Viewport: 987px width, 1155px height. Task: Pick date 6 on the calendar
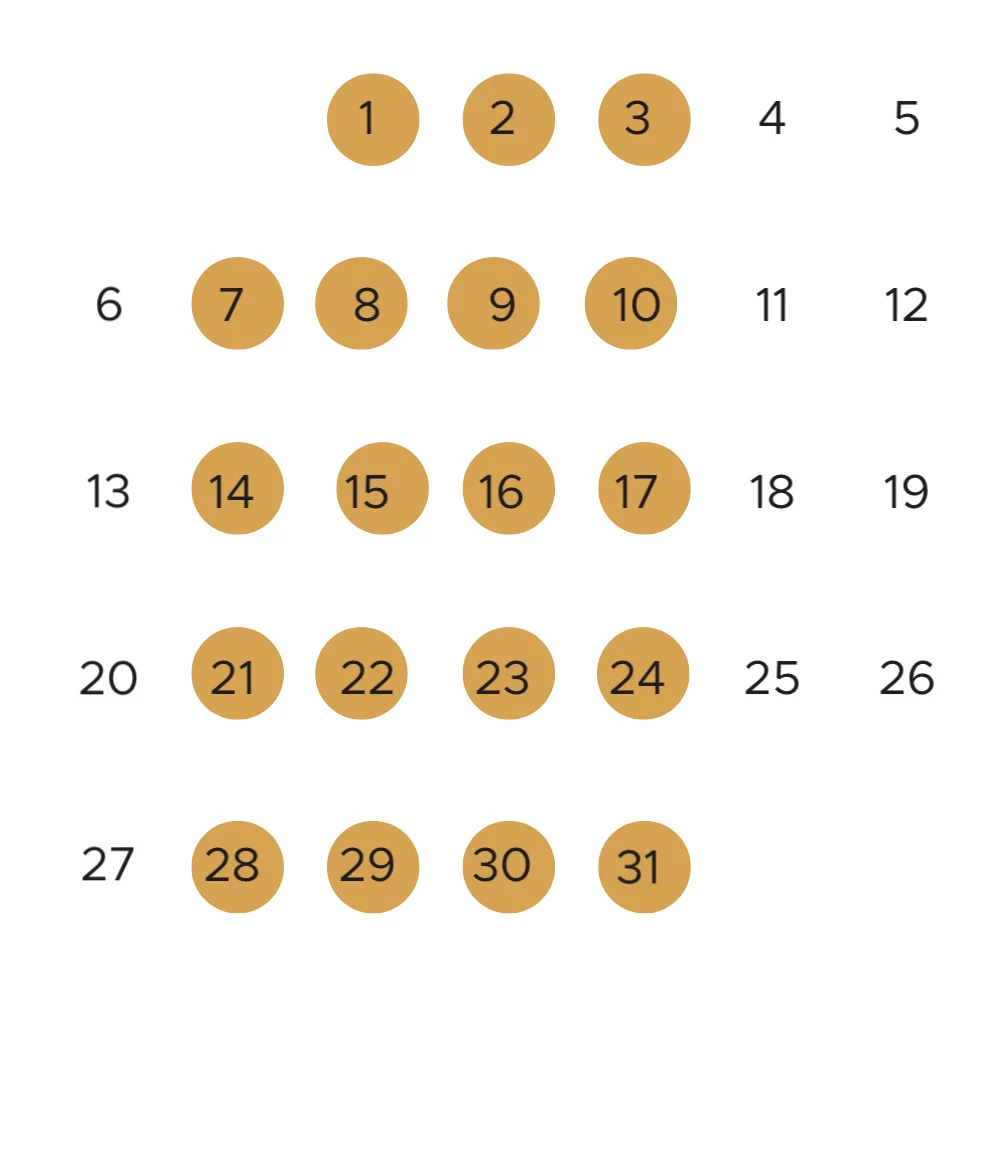pyautogui.click(x=108, y=304)
